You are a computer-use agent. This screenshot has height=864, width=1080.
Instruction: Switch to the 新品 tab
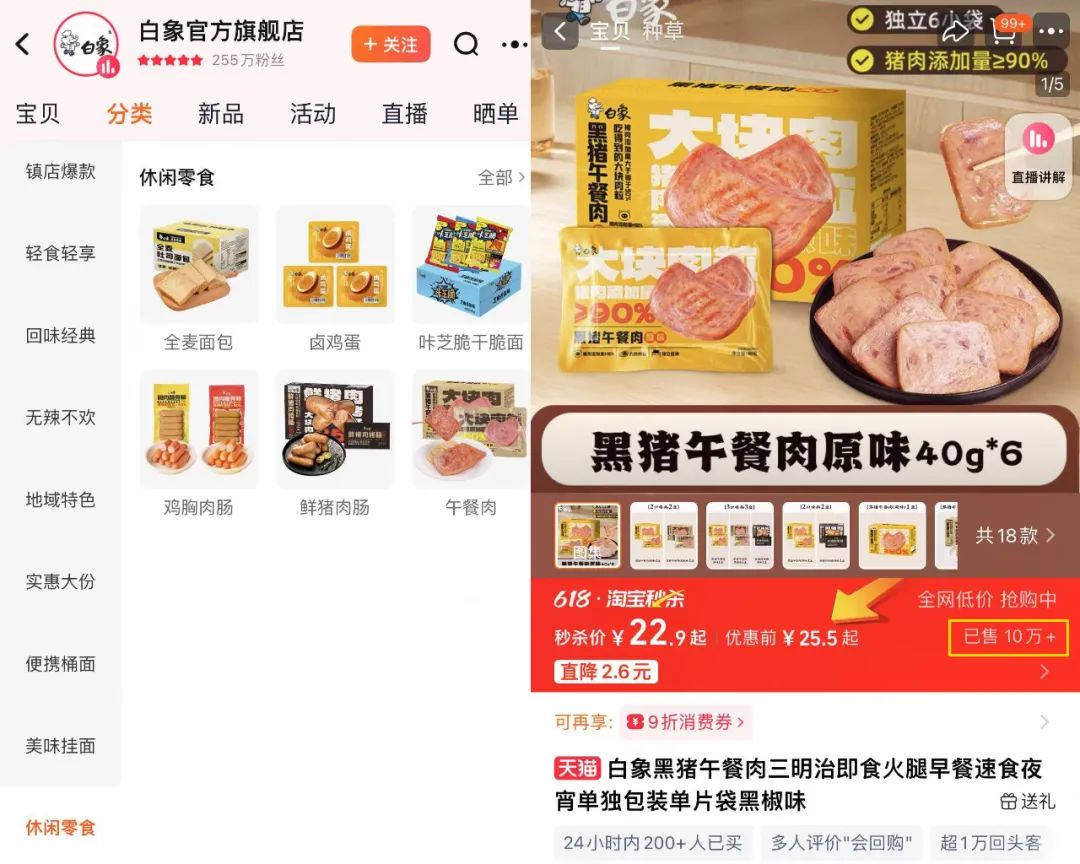(220, 114)
